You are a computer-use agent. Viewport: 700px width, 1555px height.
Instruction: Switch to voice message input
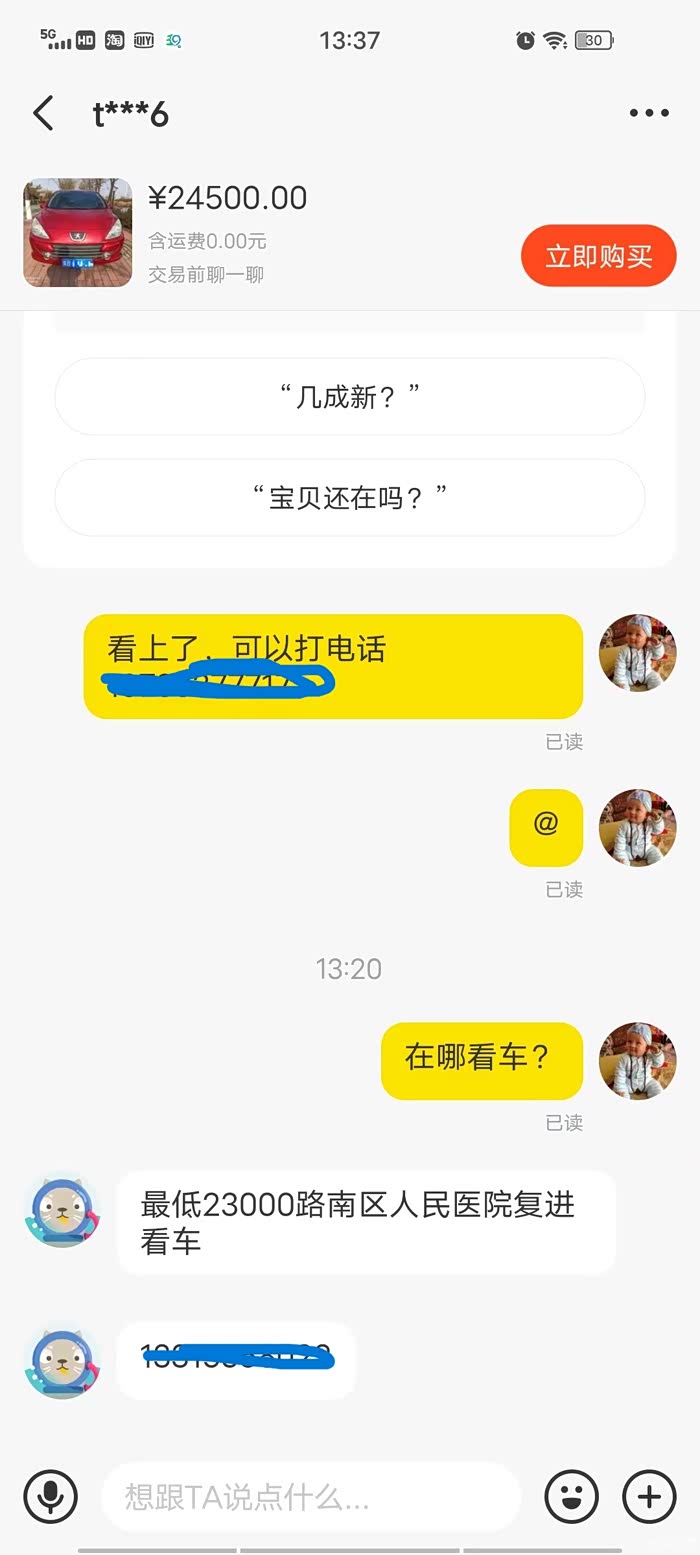pyautogui.click(x=50, y=1497)
